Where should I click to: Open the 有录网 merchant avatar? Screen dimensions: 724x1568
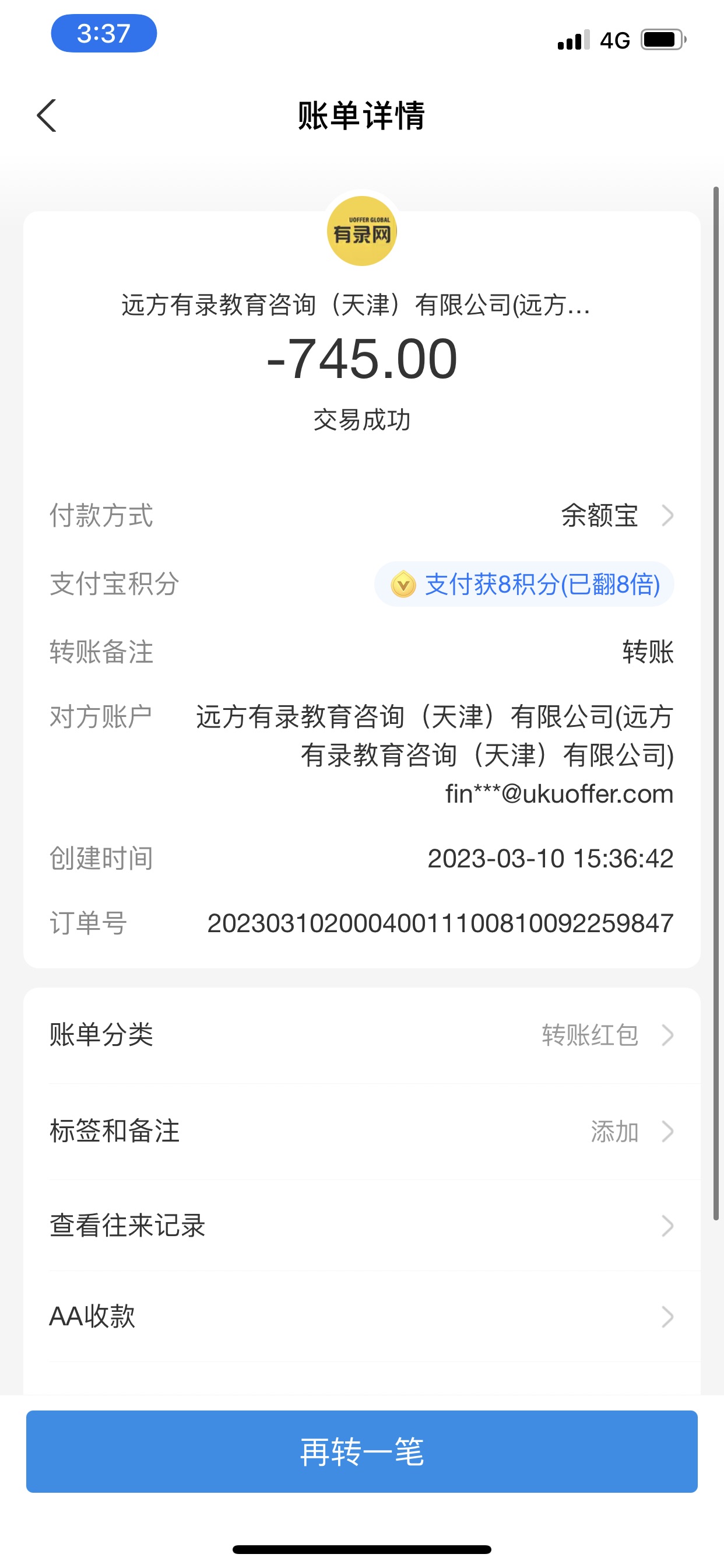[361, 232]
